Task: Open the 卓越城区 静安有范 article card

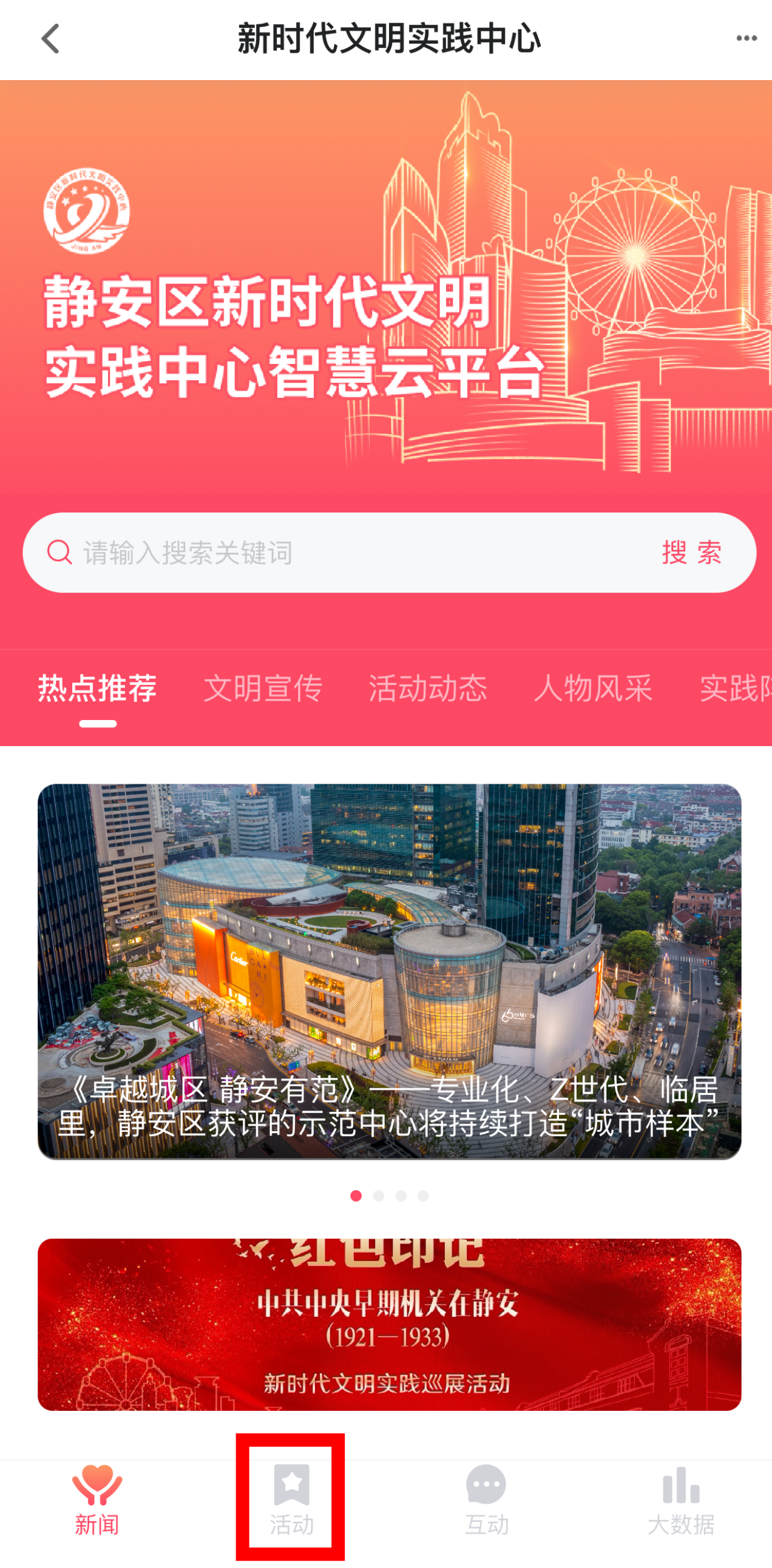Action: [x=389, y=972]
